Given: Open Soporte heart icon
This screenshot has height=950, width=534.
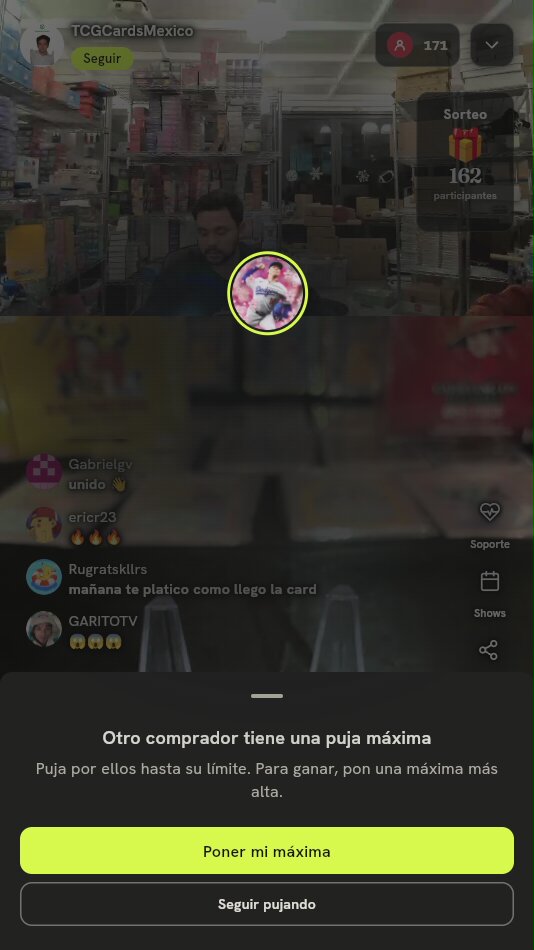Looking at the screenshot, I should click(489, 512).
